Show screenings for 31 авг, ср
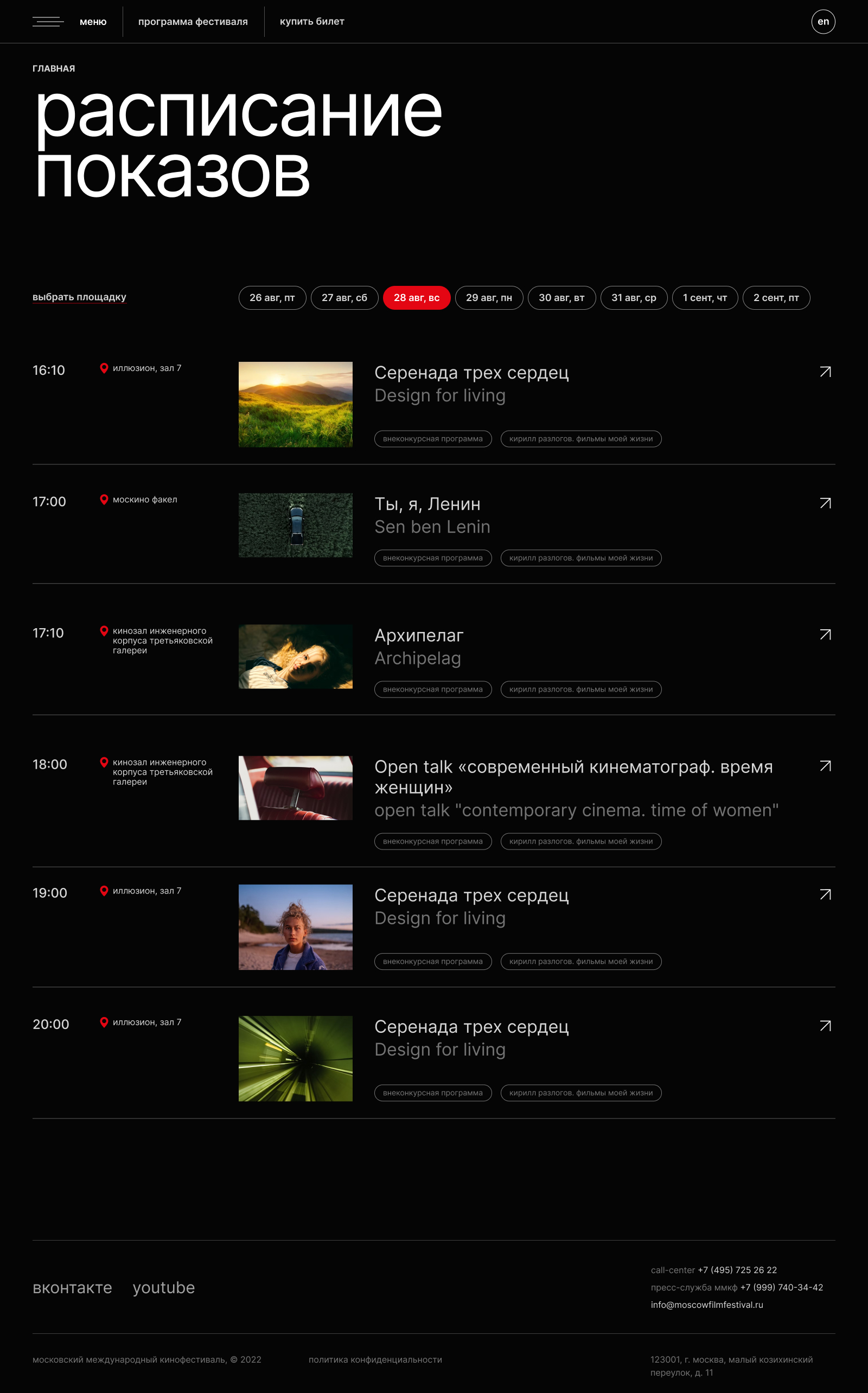This screenshot has width=868, height=1393. [x=633, y=298]
